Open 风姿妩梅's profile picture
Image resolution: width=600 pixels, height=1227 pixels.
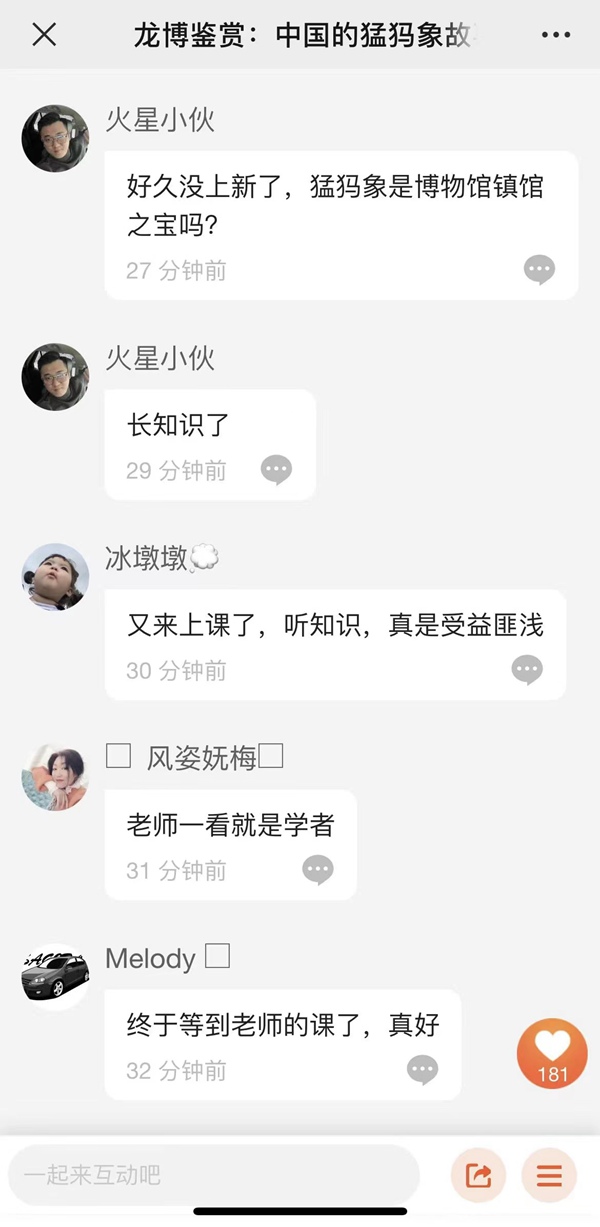click(x=55, y=777)
